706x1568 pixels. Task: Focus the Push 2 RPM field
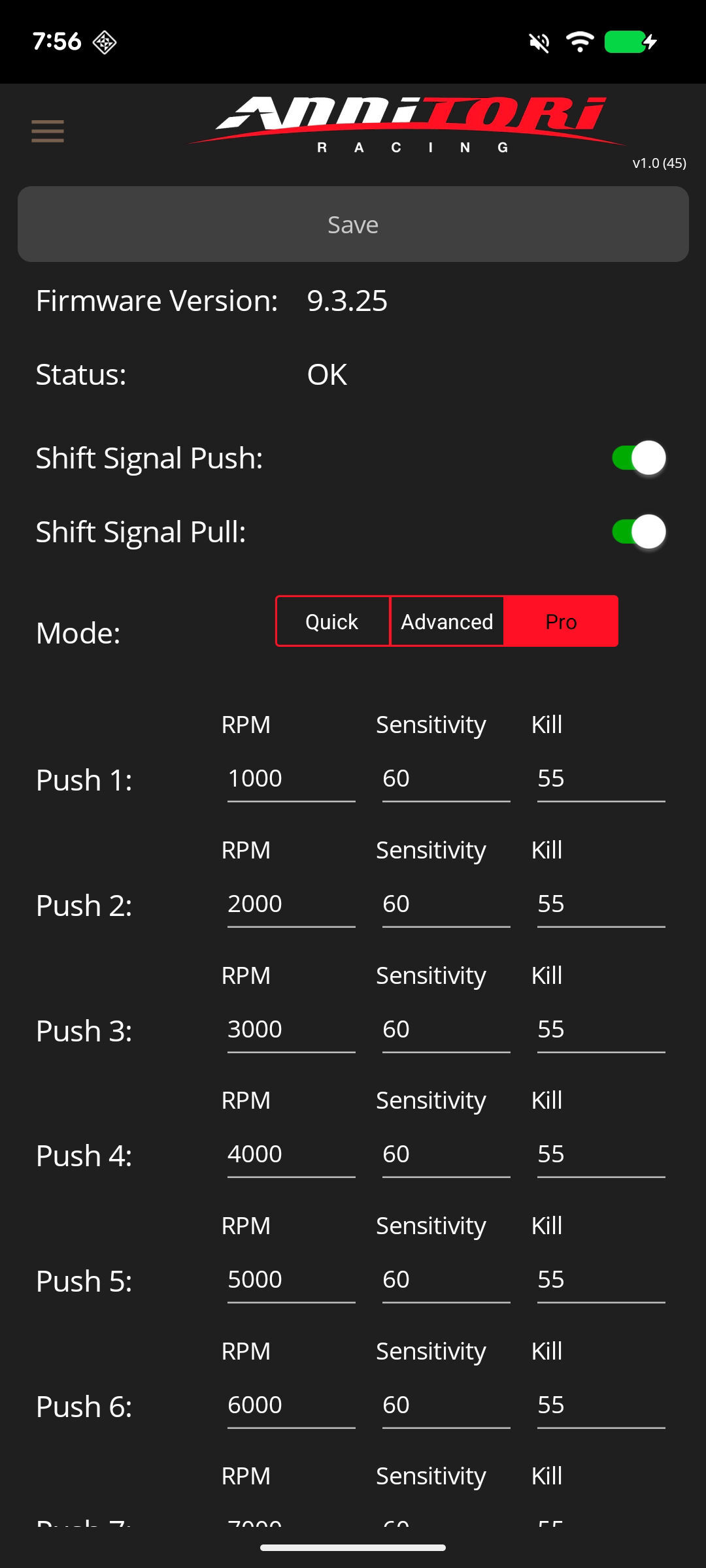tap(291, 904)
